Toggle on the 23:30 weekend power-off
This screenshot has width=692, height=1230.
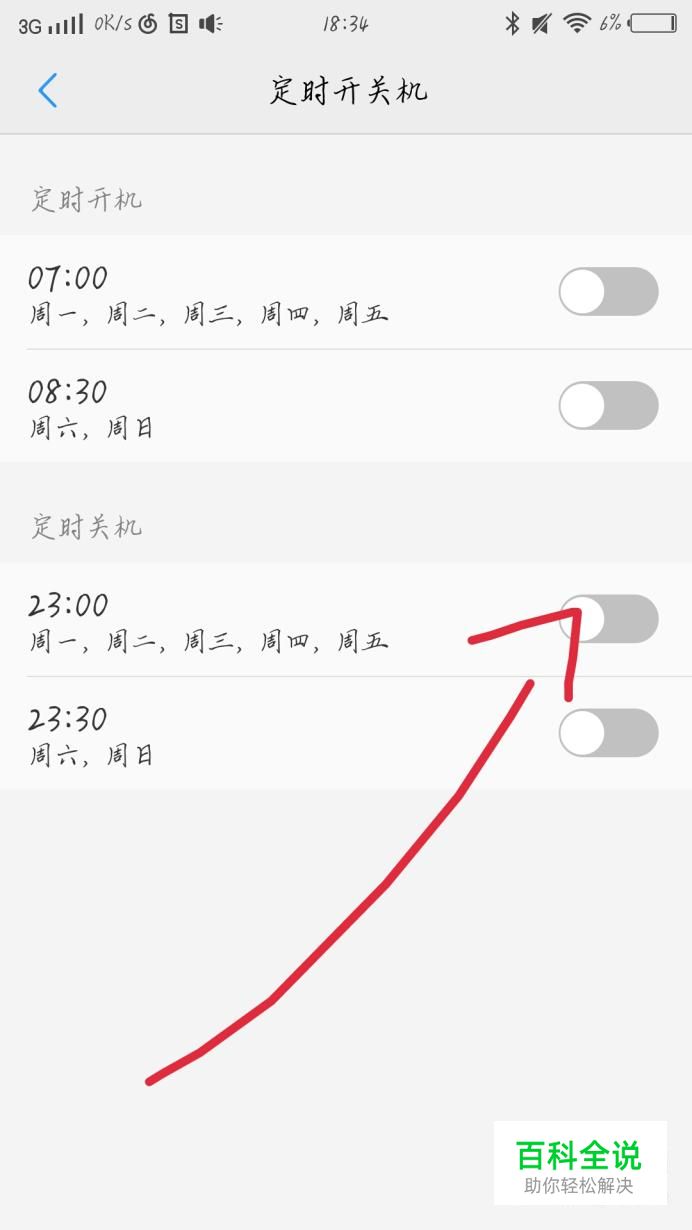[608, 733]
